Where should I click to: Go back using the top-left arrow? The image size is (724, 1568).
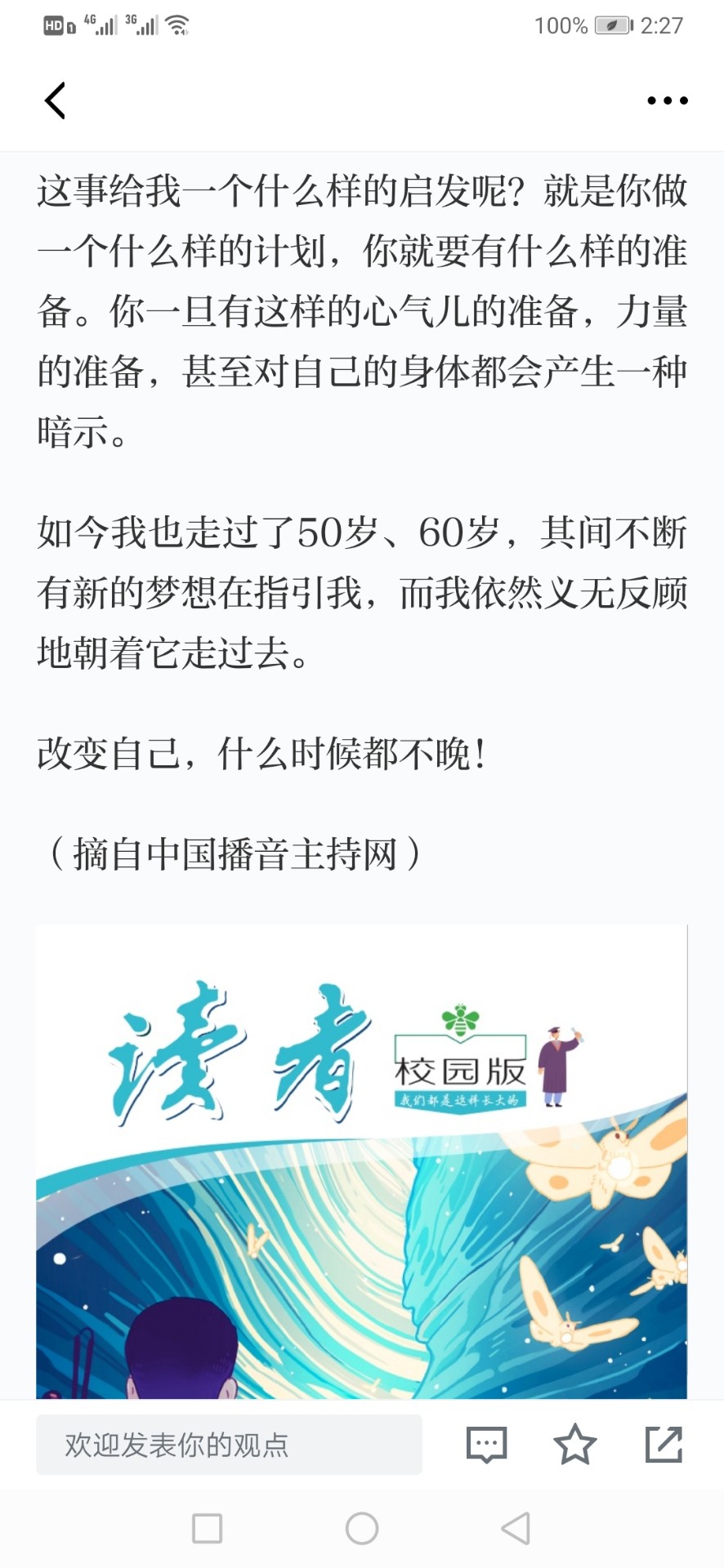coord(55,100)
